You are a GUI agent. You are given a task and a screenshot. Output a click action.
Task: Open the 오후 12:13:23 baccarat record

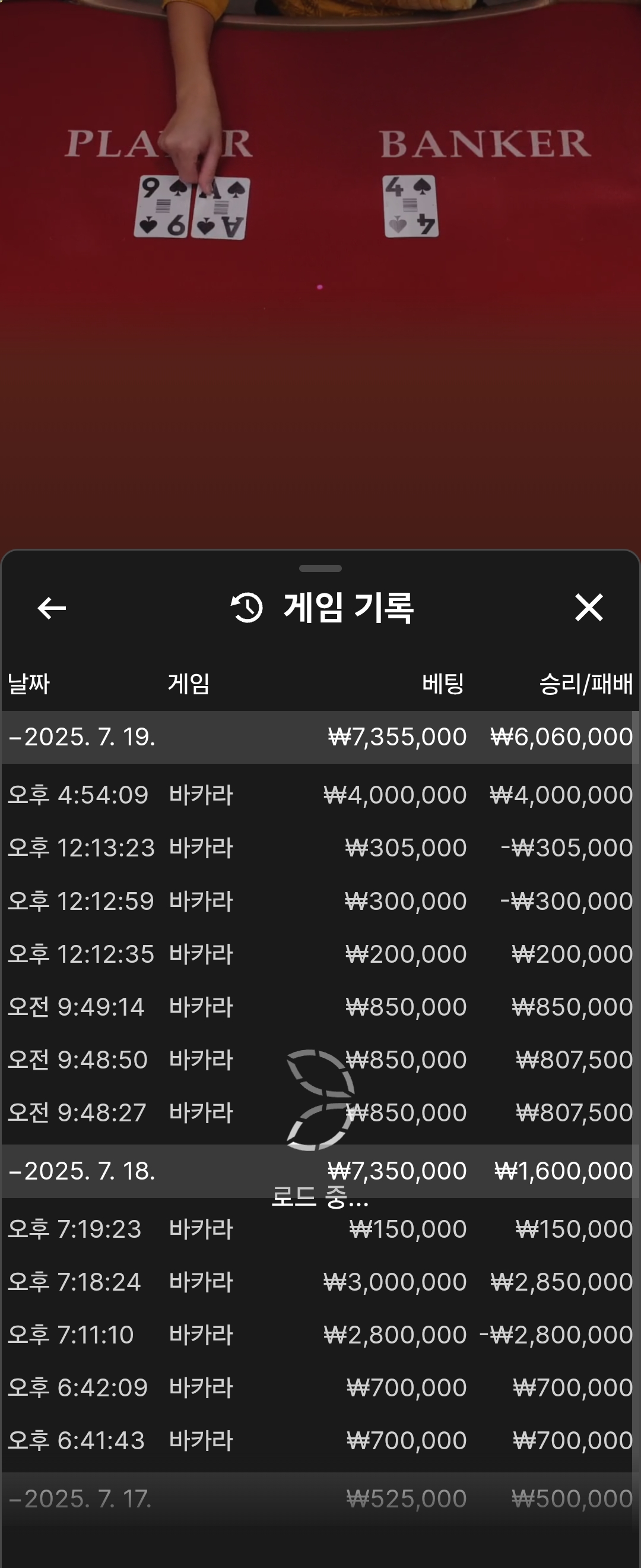[319, 848]
